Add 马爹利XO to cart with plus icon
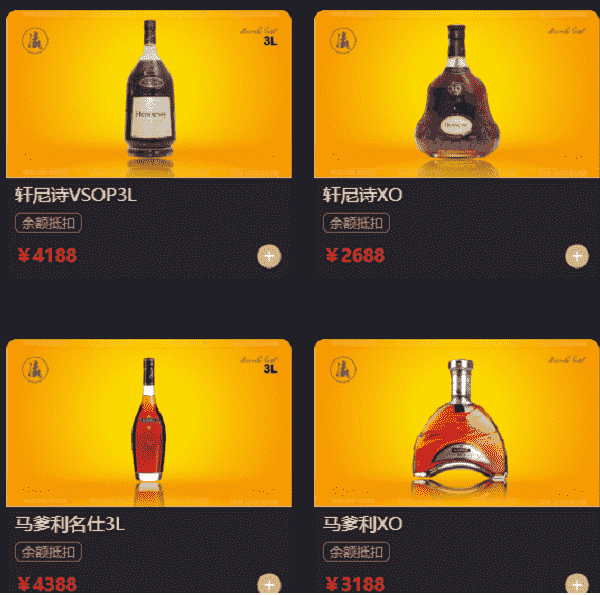600x595 pixels. pos(577,584)
